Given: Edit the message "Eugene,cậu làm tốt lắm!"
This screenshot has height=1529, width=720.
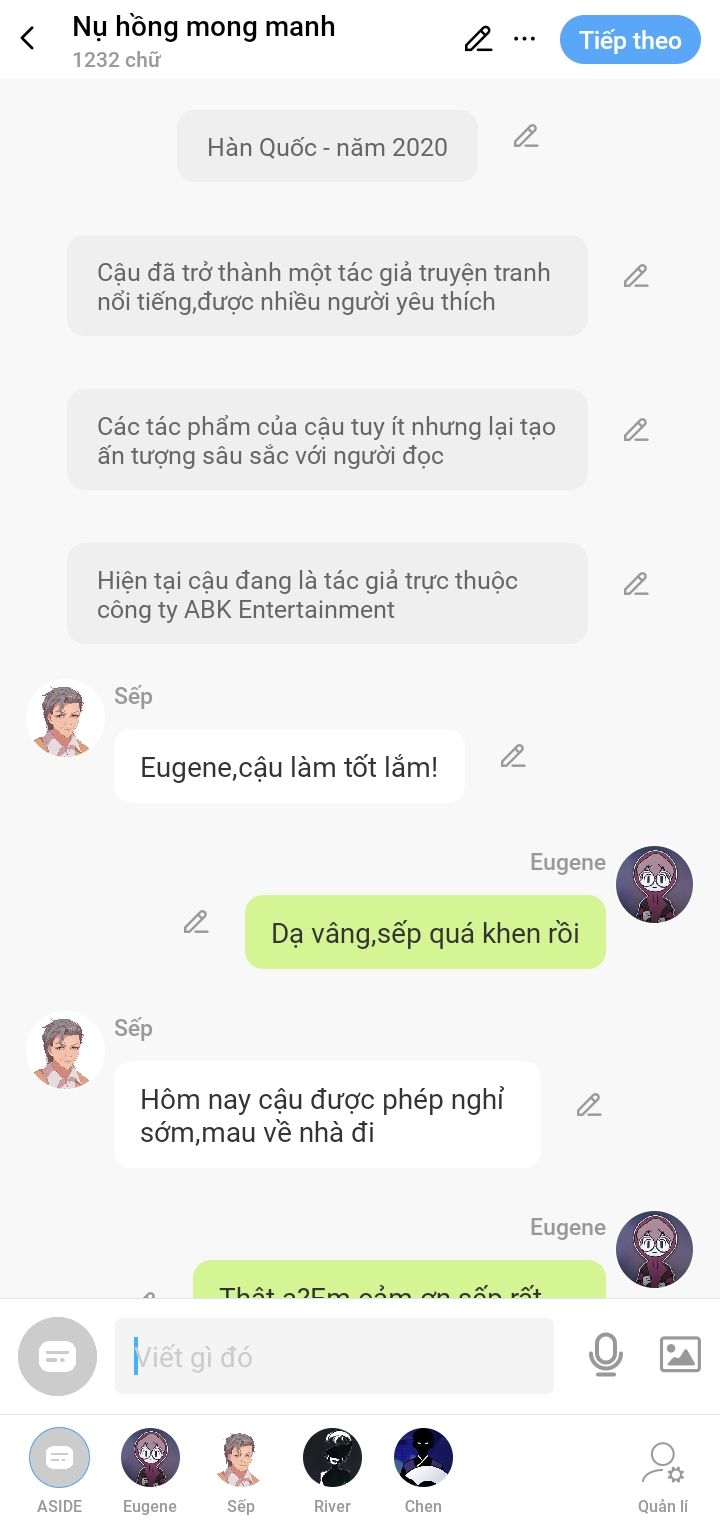Looking at the screenshot, I should [x=513, y=757].
